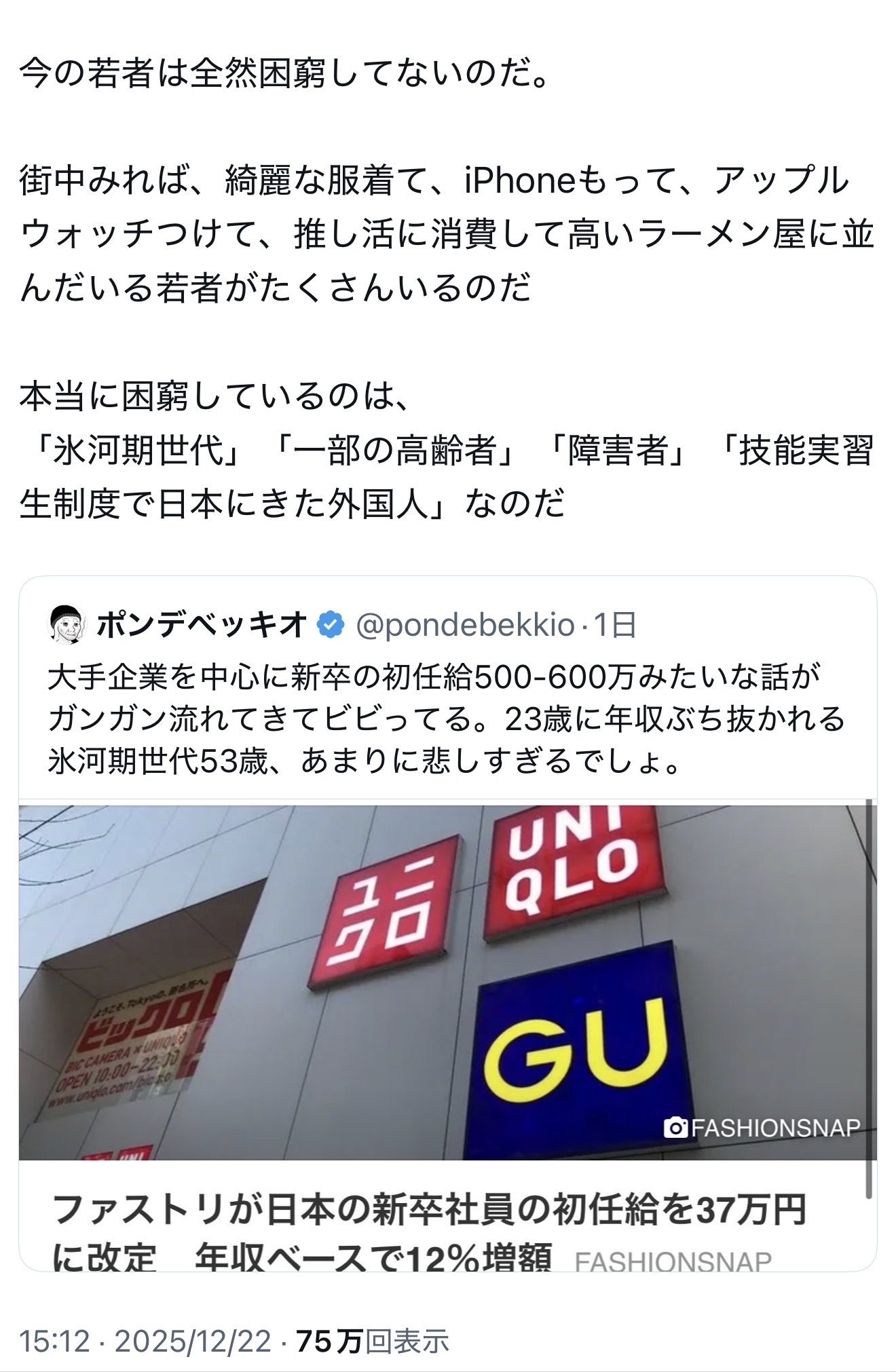Open ポンデベッキオ's profile avatar
Viewport: 896px width, 1372px height.
pyautogui.click(x=67, y=625)
